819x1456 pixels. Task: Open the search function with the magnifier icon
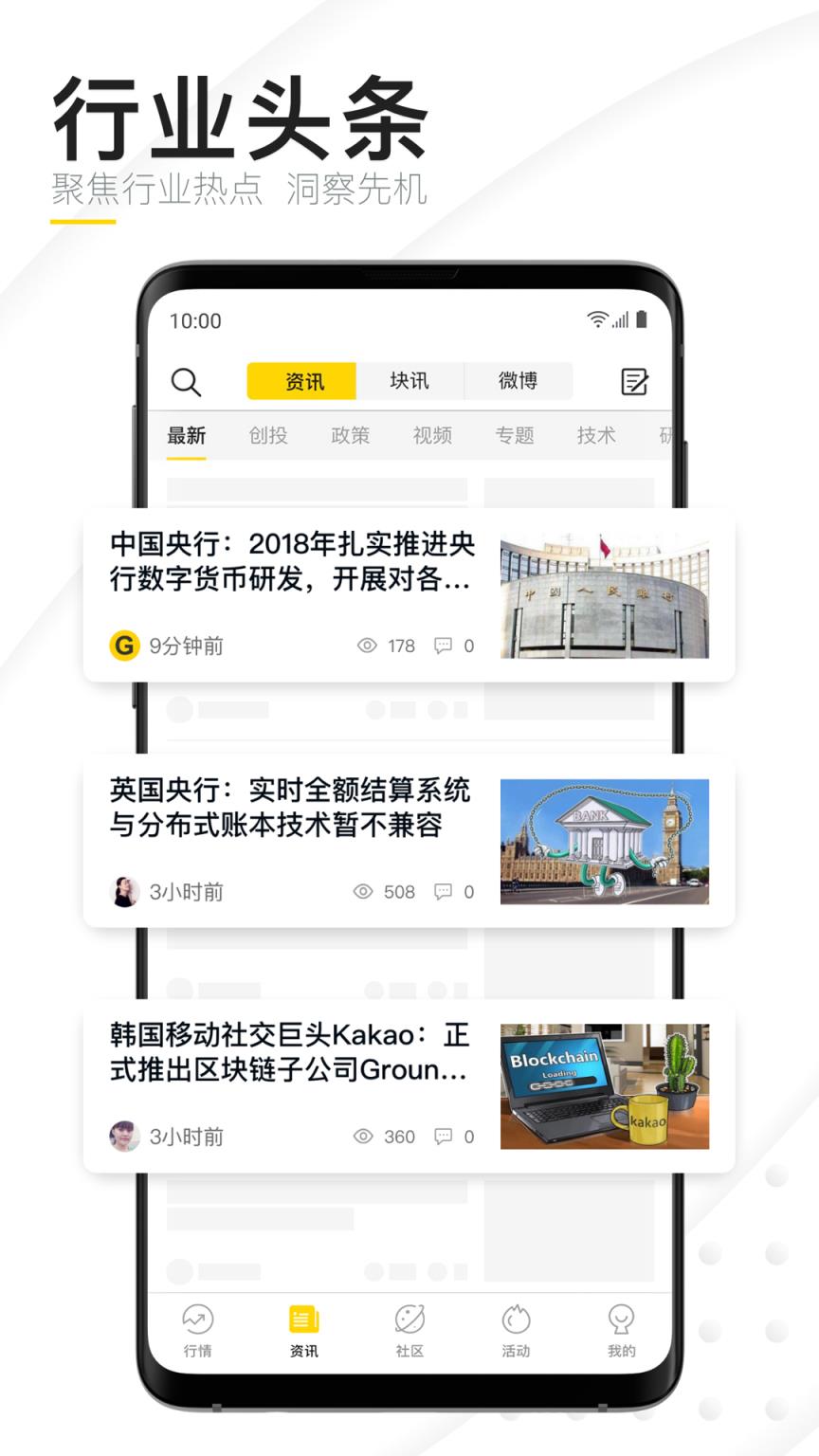point(187,382)
